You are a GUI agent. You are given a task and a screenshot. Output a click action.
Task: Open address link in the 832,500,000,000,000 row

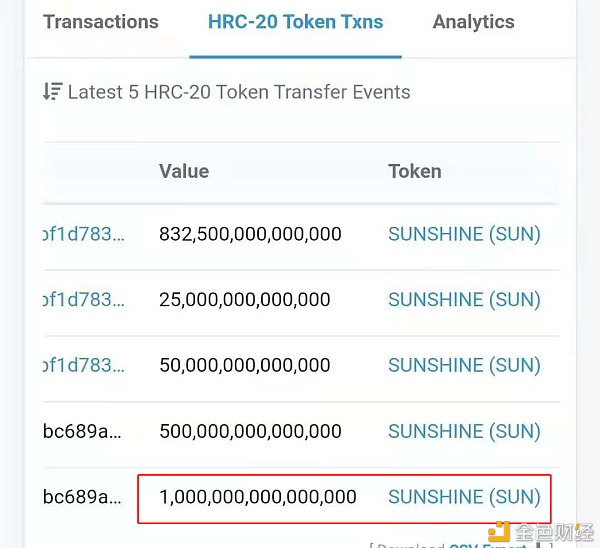click(x=84, y=234)
